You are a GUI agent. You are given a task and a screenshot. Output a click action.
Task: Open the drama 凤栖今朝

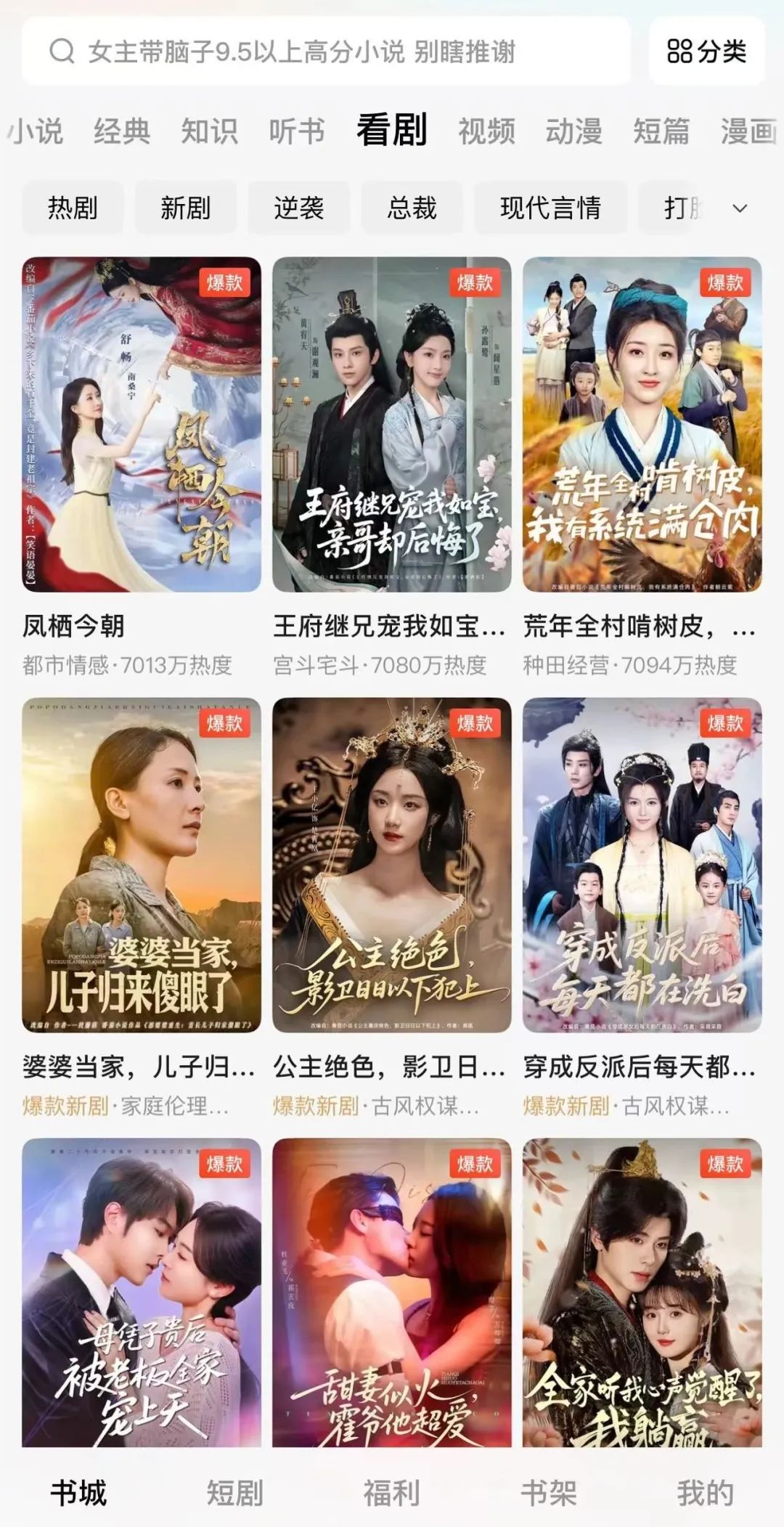pos(142,425)
